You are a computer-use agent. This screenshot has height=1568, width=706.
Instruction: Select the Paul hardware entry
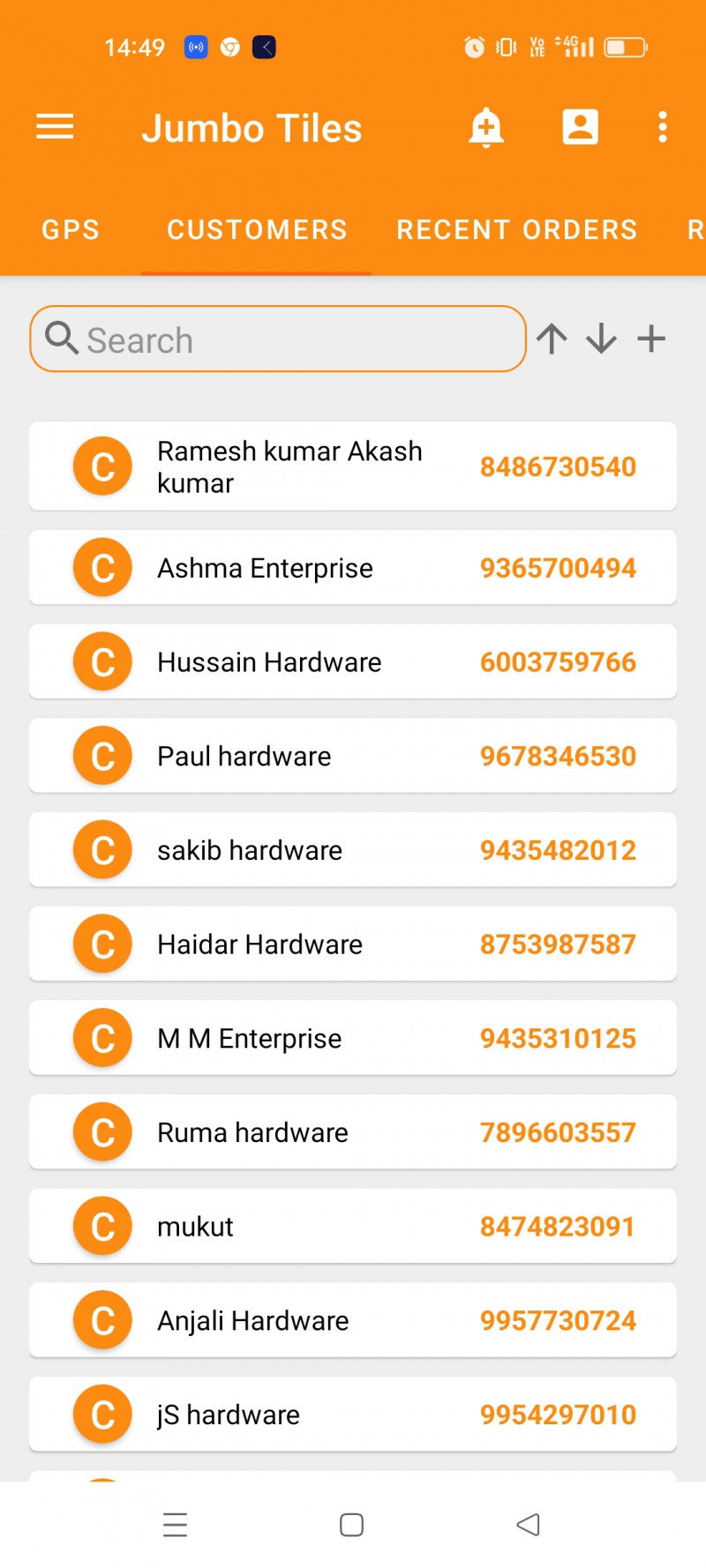pyautogui.click(x=353, y=756)
